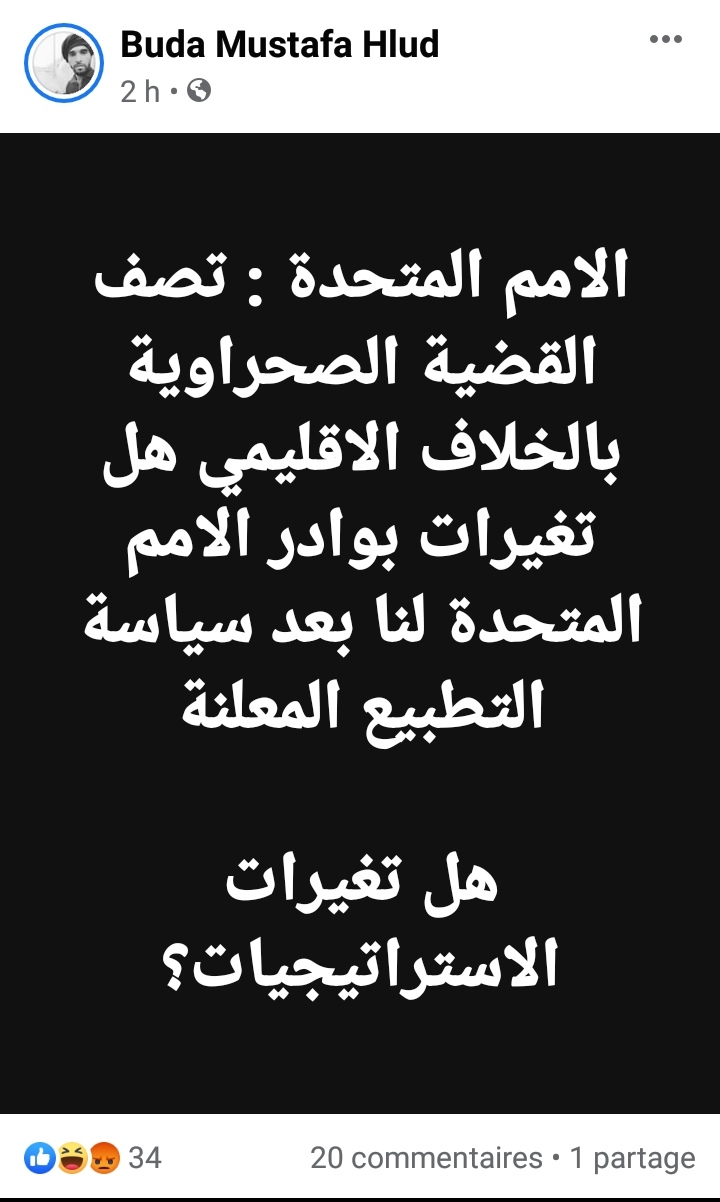View the 1 partage share details
This screenshot has width=720, height=1202.
(x=632, y=1158)
